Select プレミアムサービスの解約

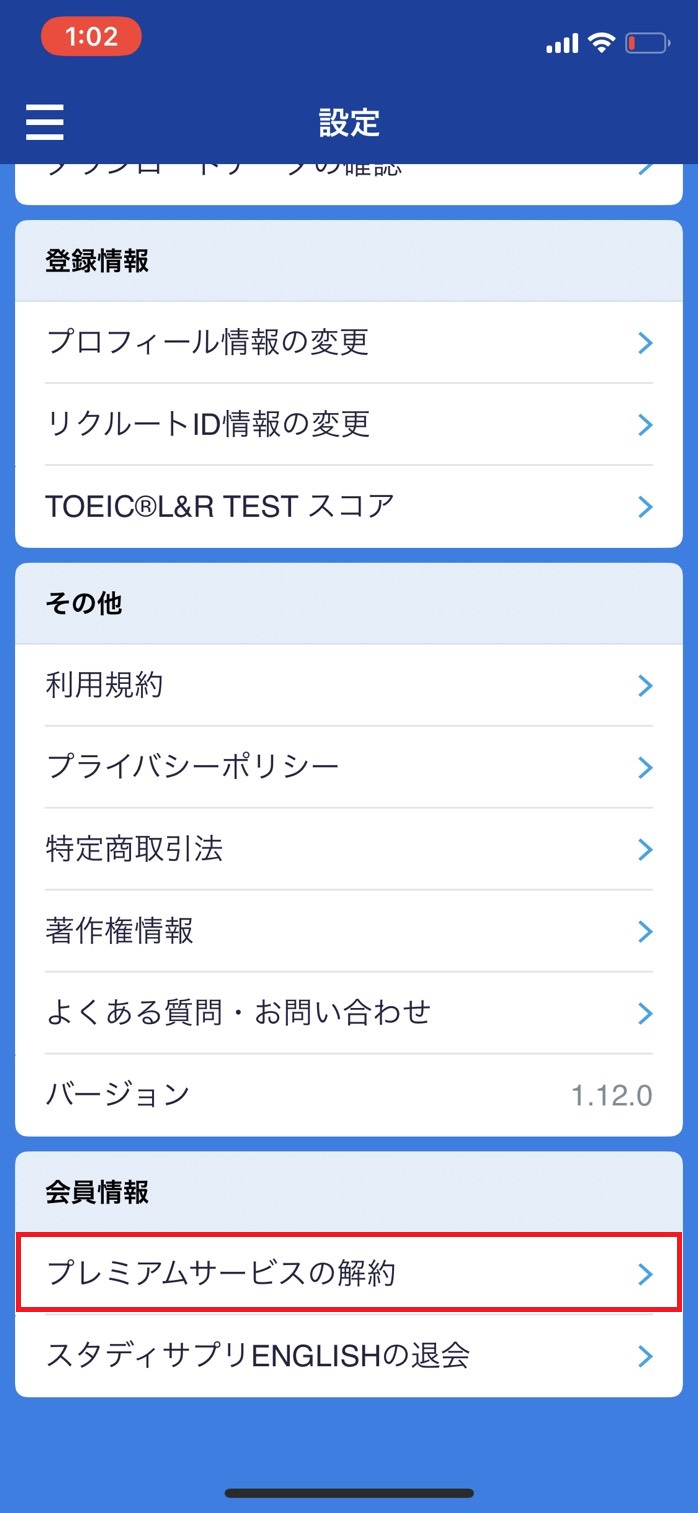349,1274
